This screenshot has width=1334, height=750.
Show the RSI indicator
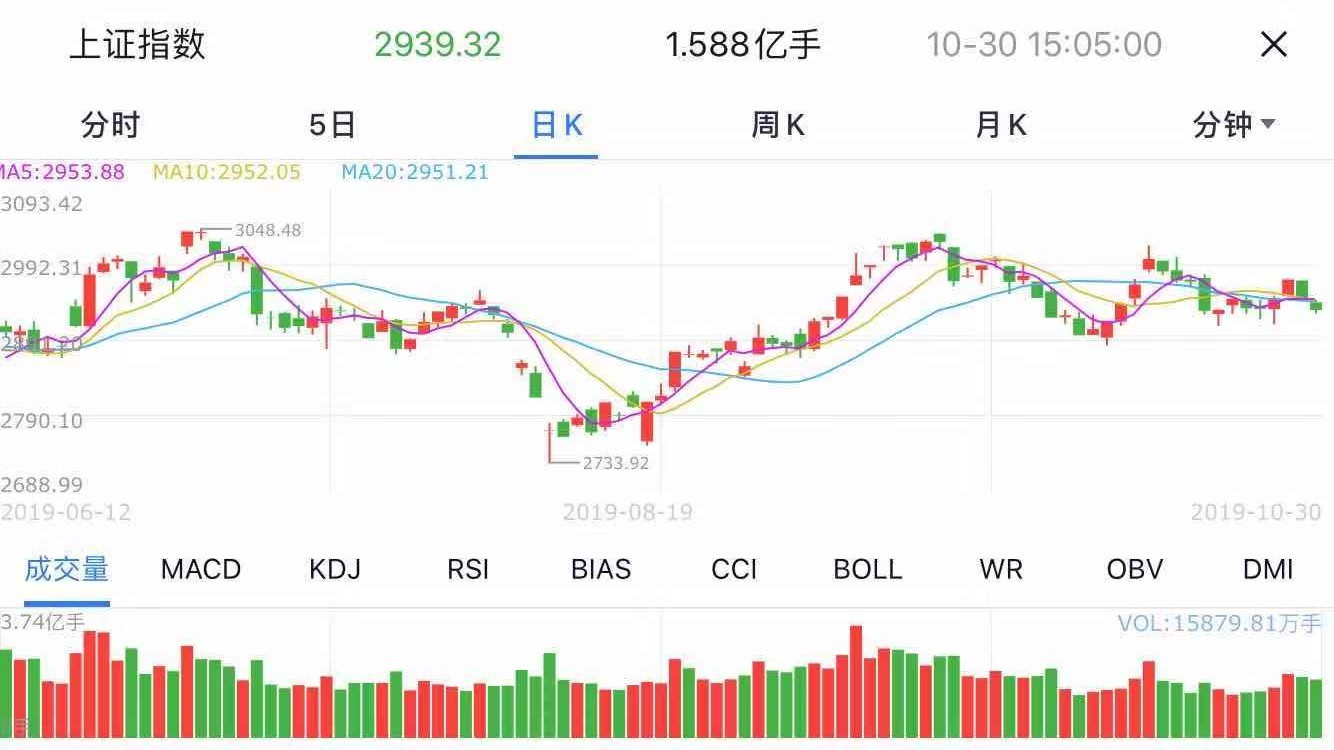pyautogui.click(x=468, y=569)
